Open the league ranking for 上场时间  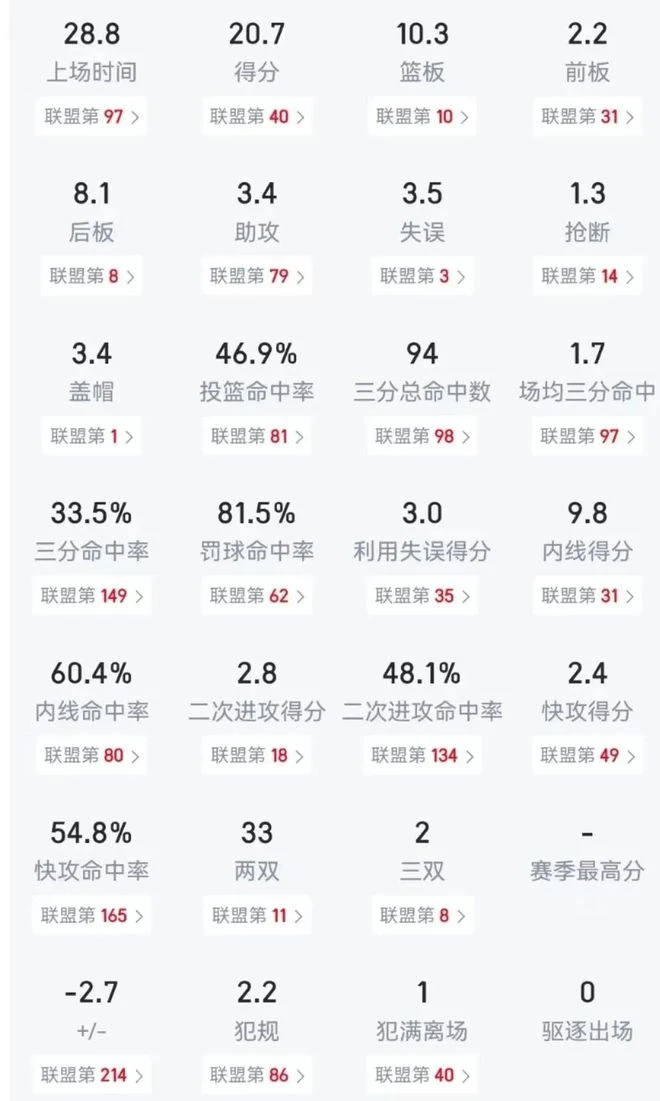point(91,116)
